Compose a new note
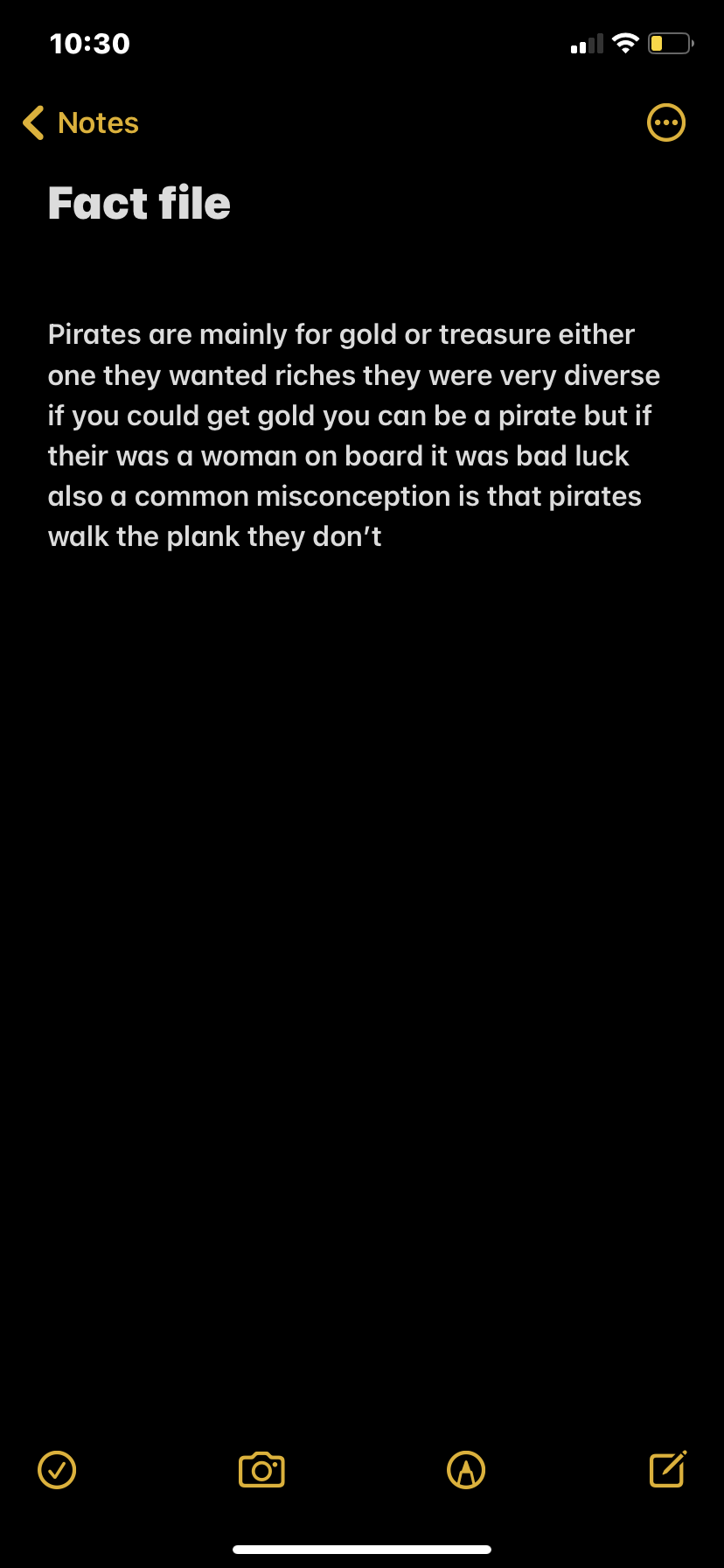 click(667, 1469)
